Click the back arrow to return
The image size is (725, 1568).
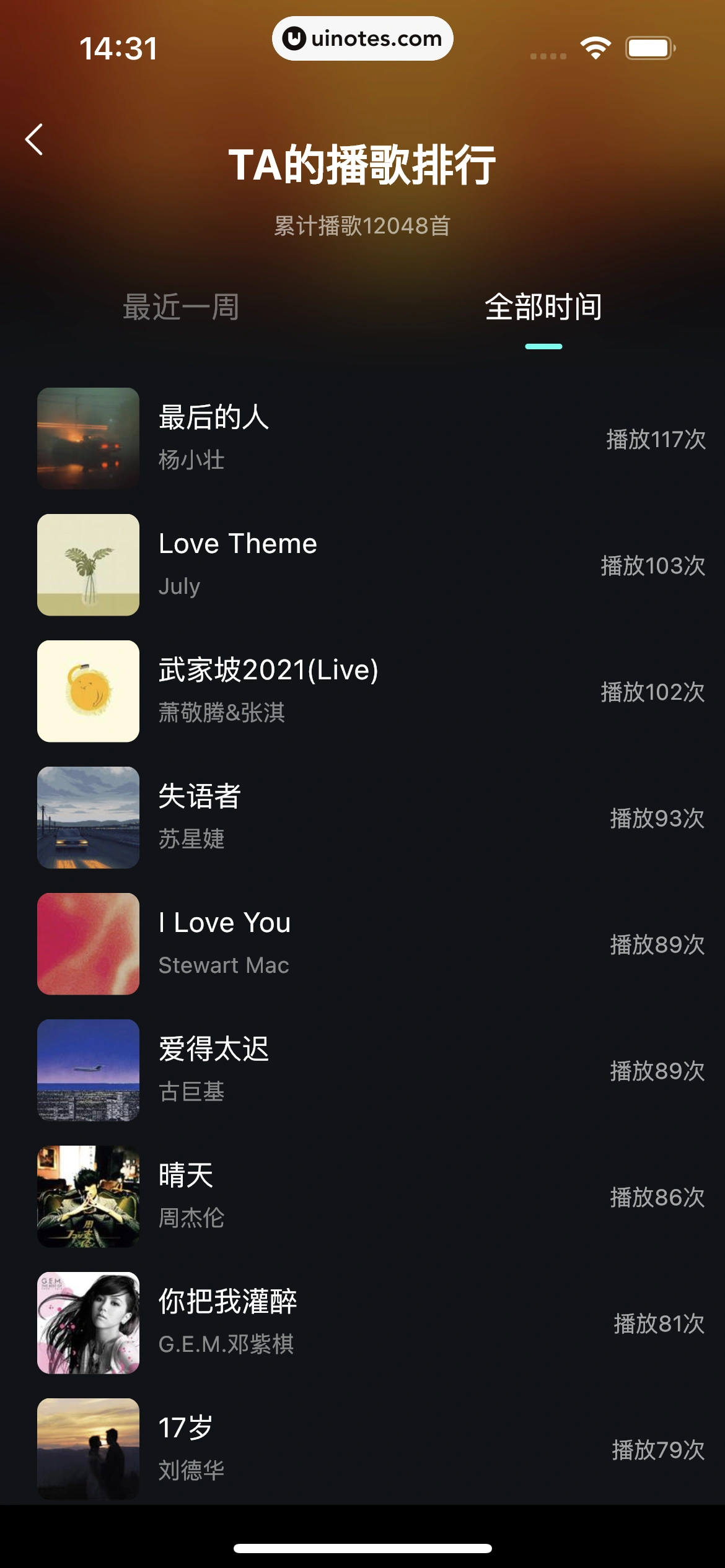click(x=34, y=141)
